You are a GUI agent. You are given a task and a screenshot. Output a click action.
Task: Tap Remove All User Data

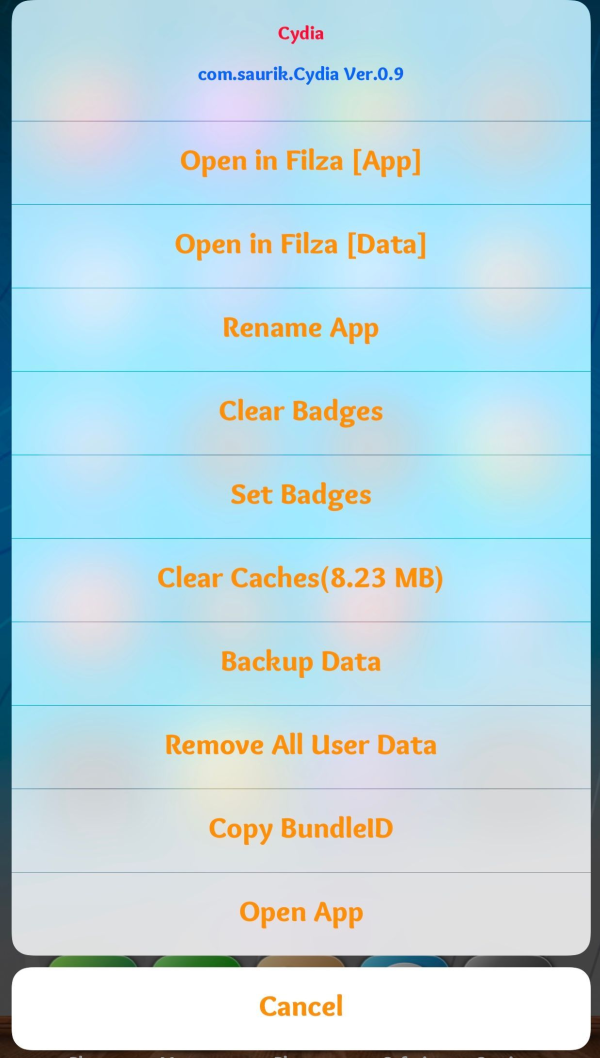(300, 745)
